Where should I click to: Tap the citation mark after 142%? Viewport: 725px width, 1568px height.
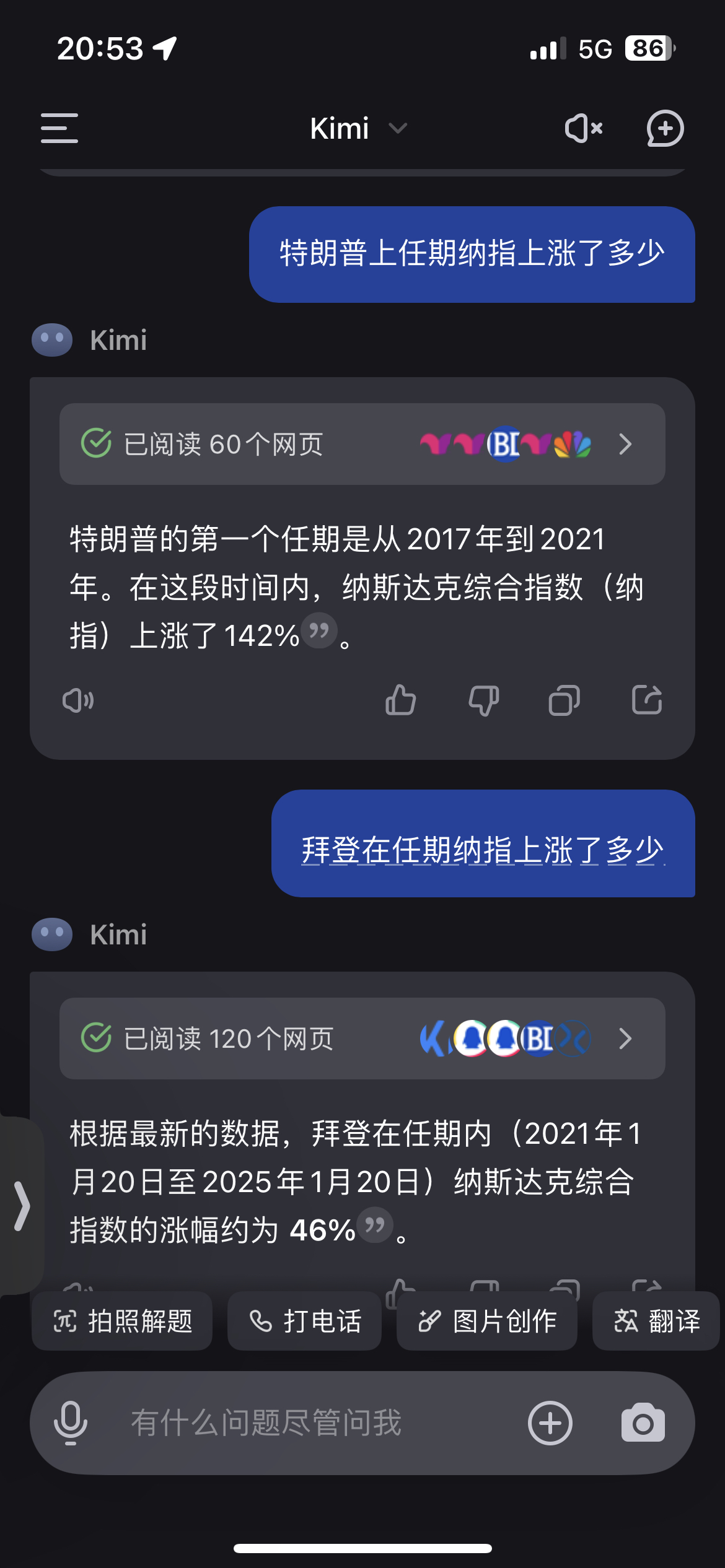319,631
